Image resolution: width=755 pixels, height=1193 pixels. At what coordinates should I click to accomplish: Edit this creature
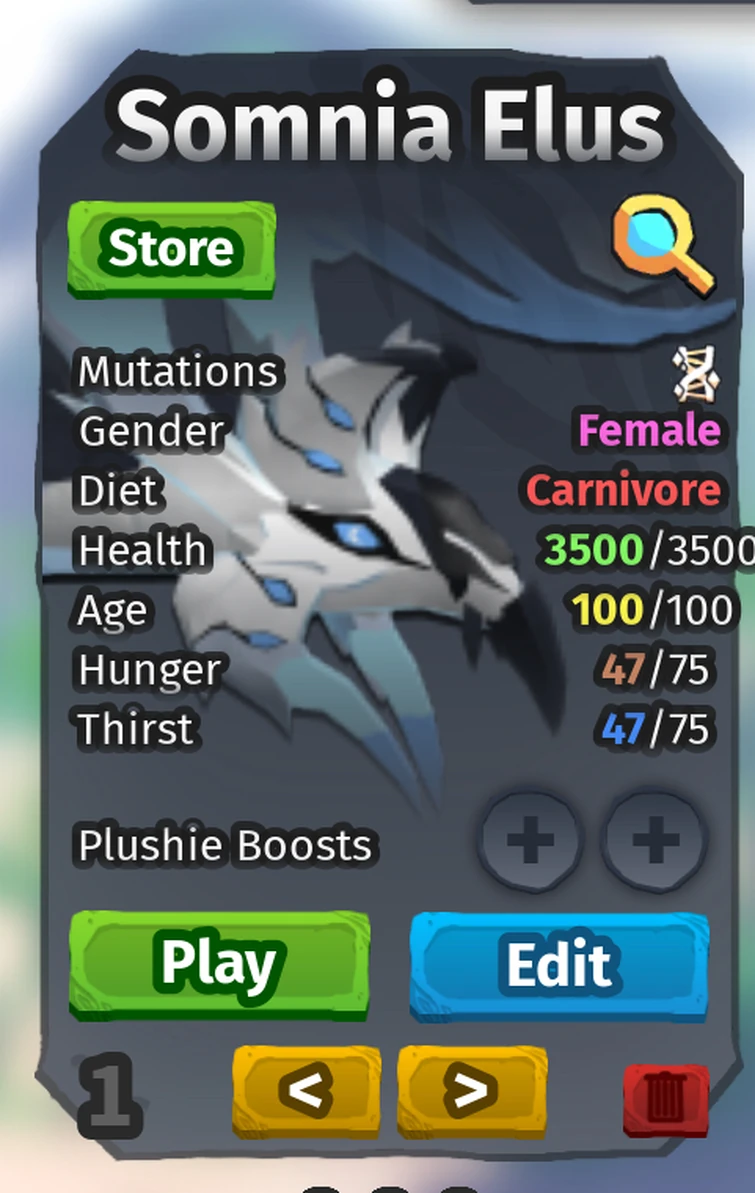coord(559,964)
